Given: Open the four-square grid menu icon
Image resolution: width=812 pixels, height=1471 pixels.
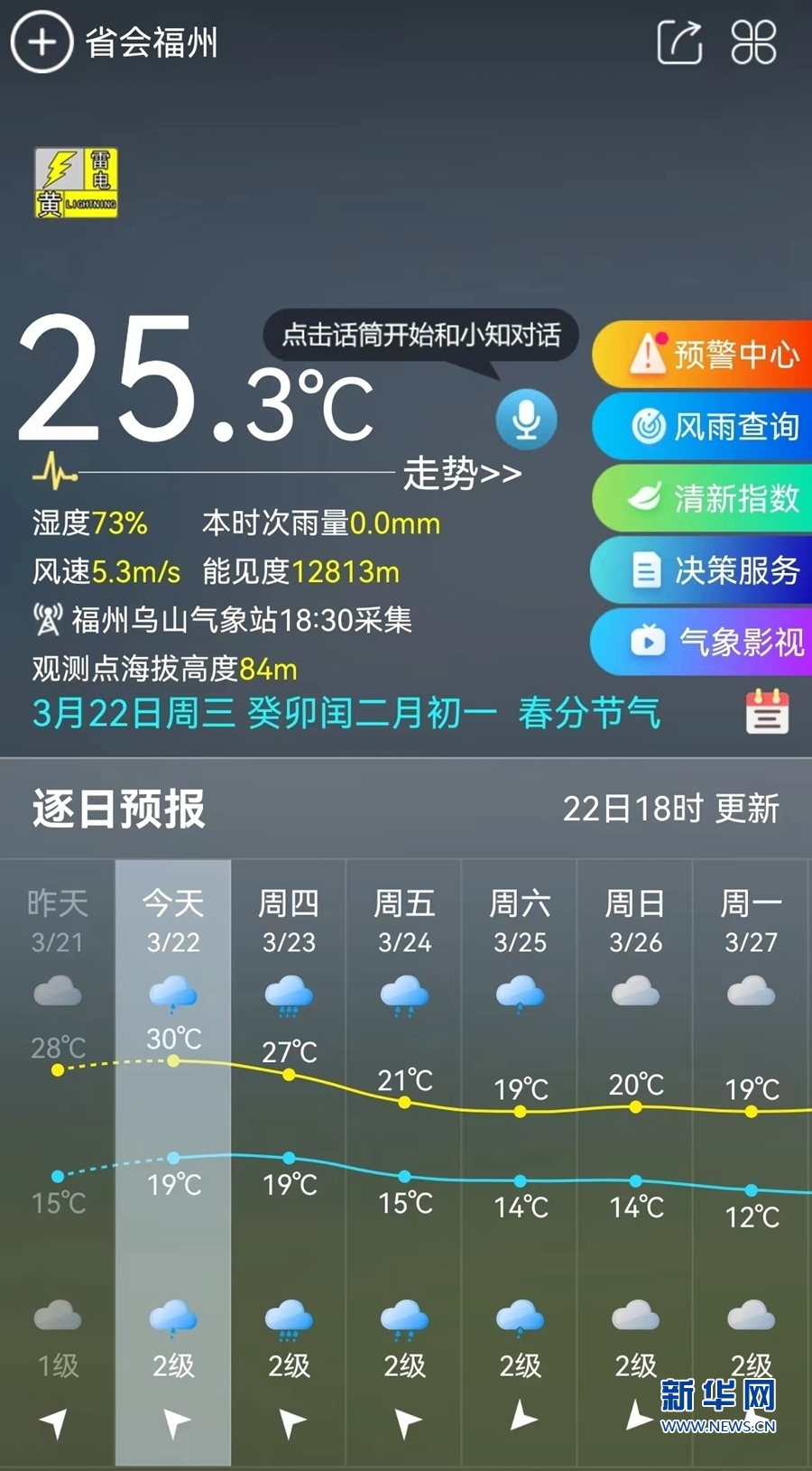Looking at the screenshot, I should pyautogui.click(x=753, y=42).
